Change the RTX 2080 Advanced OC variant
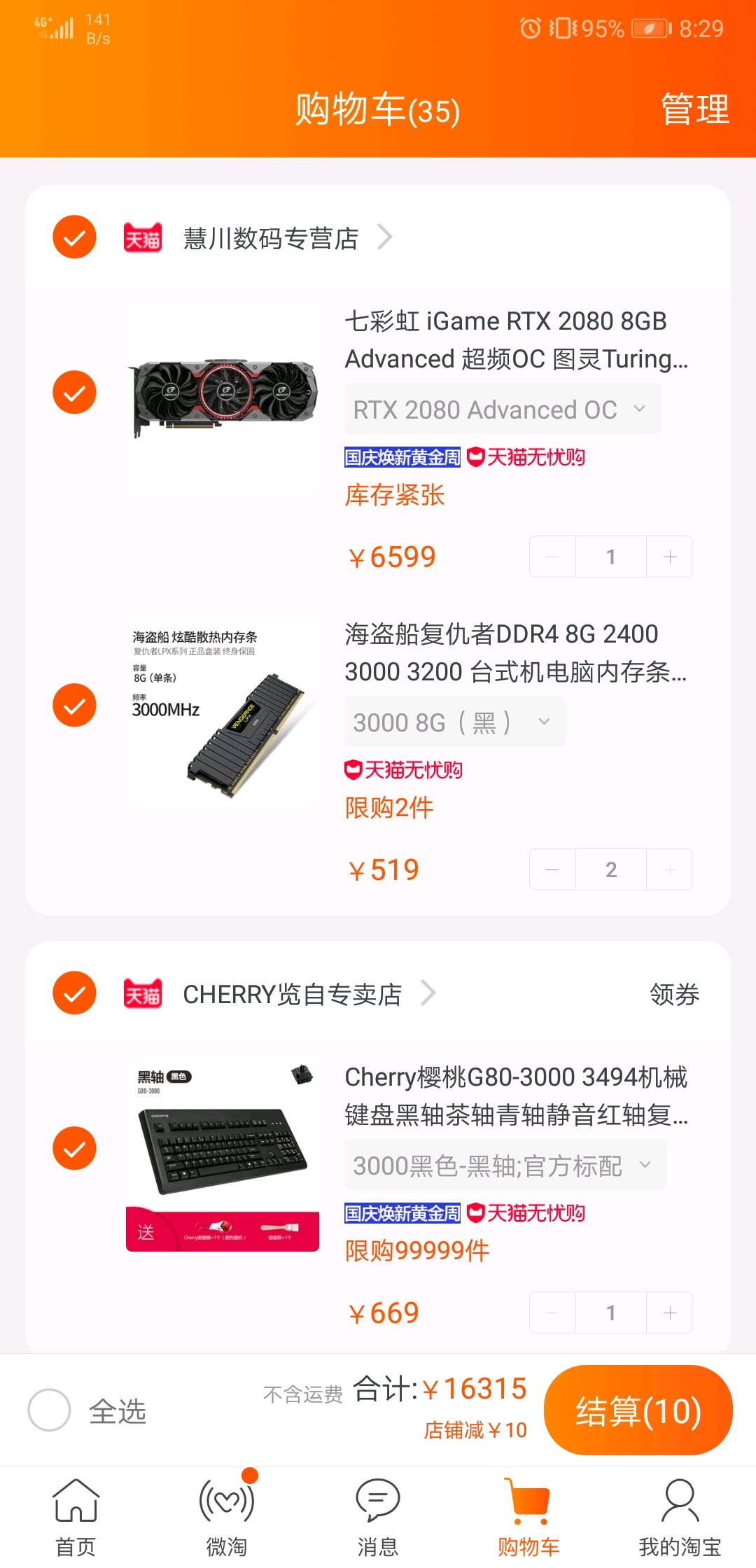Image resolution: width=756 pixels, height=1568 pixels. tap(502, 409)
